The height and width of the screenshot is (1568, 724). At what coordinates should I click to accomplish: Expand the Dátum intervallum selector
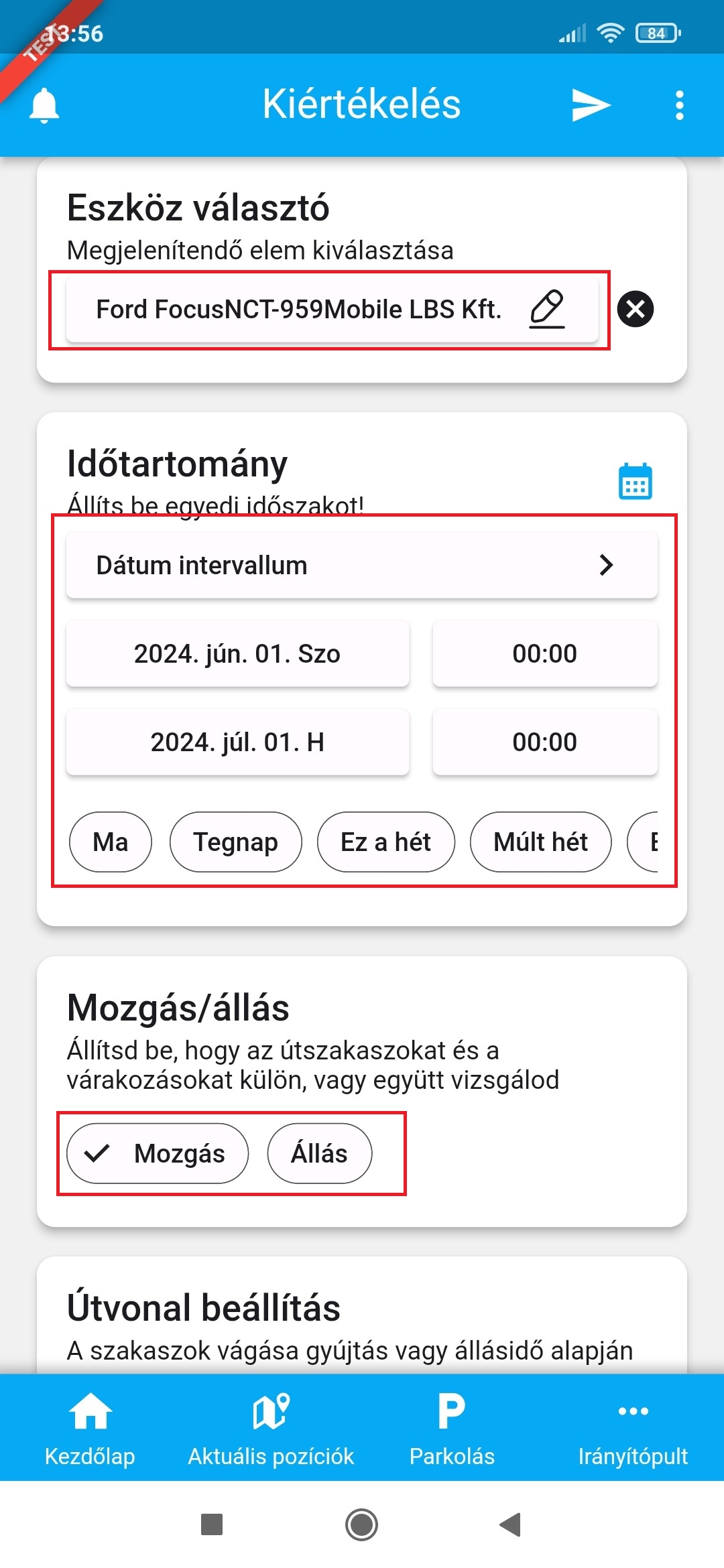(x=361, y=565)
